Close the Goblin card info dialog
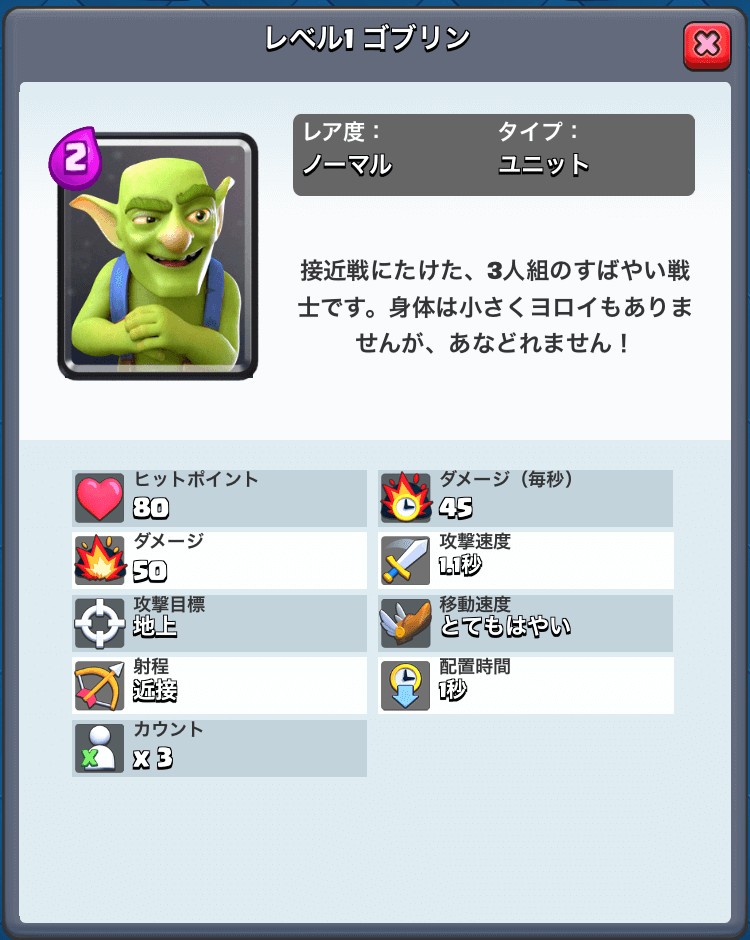750x940 pixels. pyautogui.click(x=707, y=46)
